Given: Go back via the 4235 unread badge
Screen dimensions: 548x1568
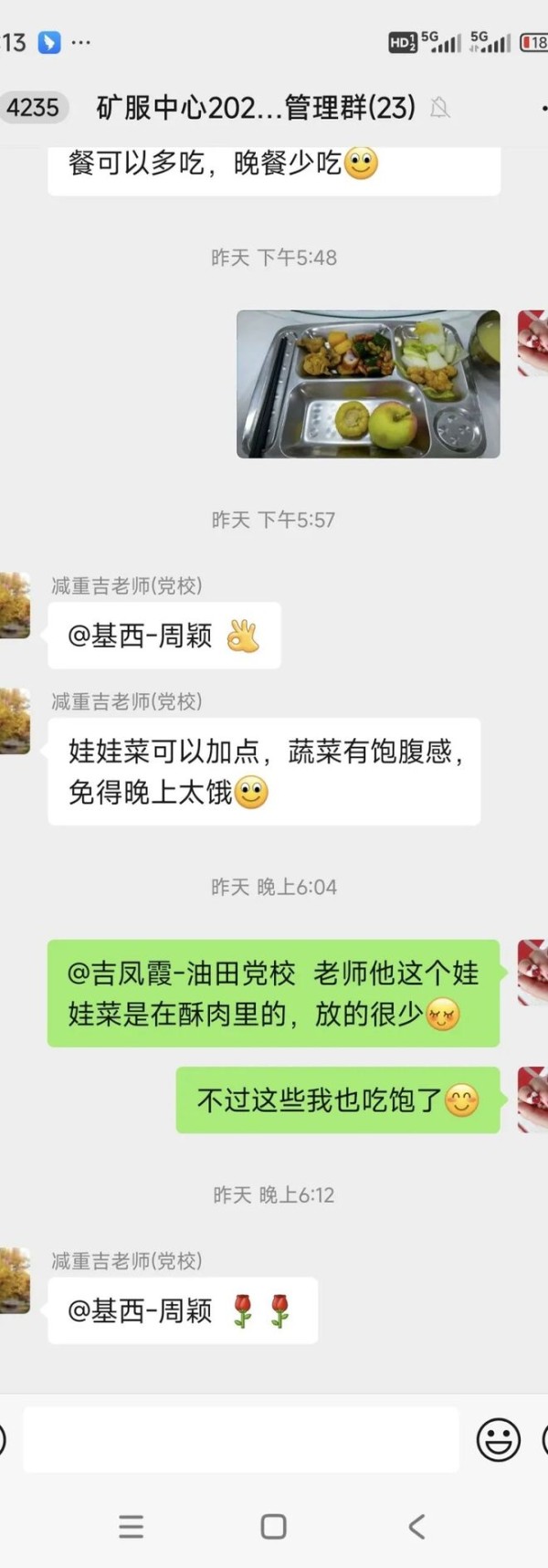Looking at the screenshot, I should [x=33, y=108].
